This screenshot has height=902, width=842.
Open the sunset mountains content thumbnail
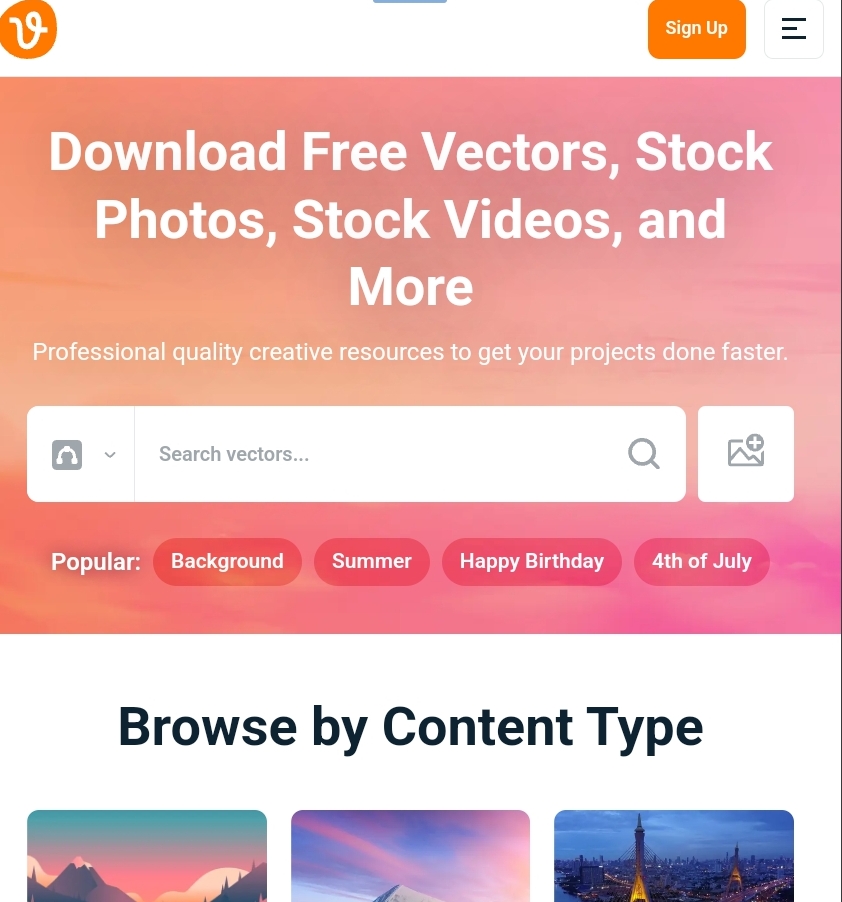click(x=146, y=858)
